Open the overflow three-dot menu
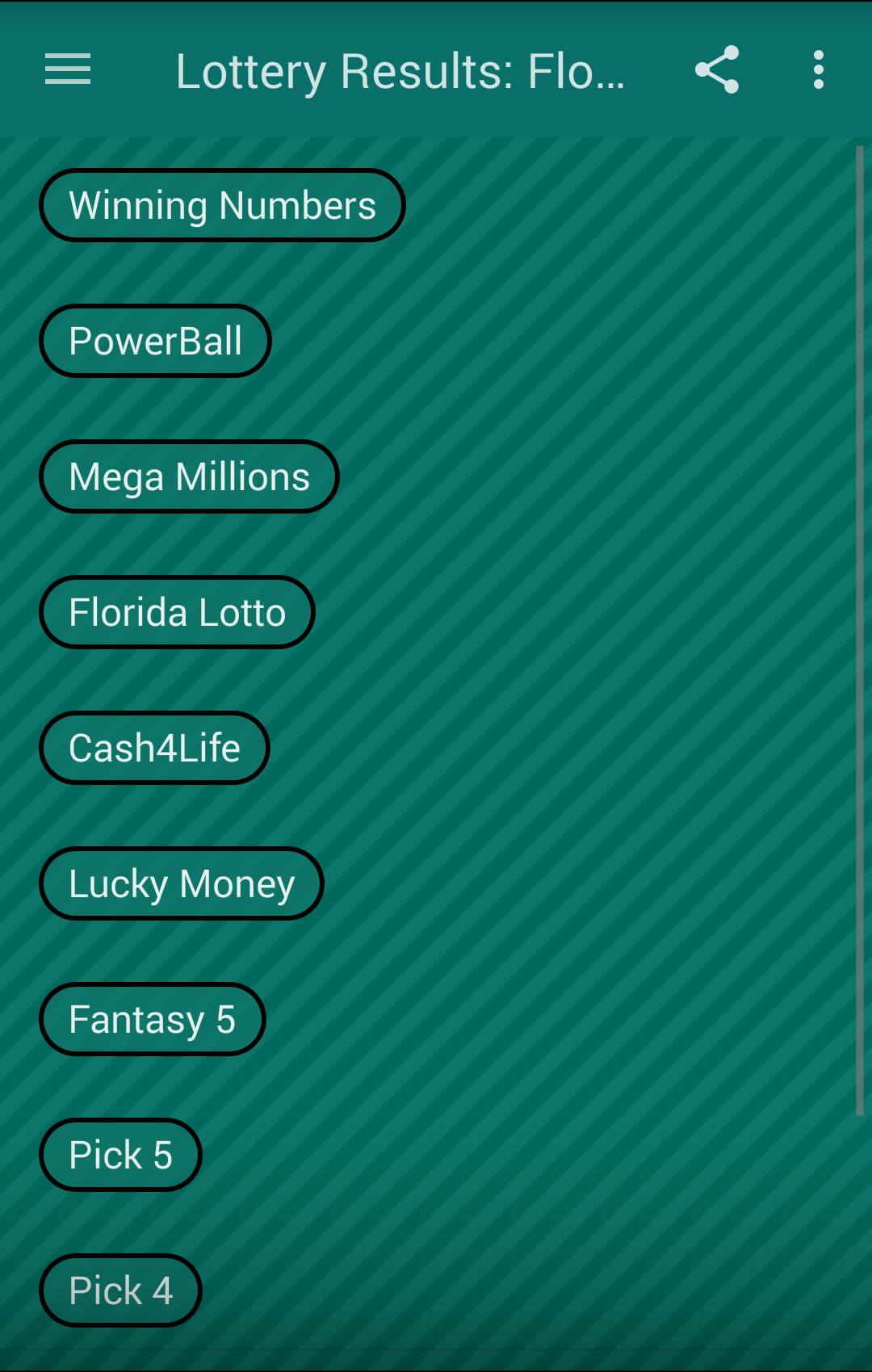This screenshot has height=1372, width=872. pyautogui.click(x=818, y=69)
